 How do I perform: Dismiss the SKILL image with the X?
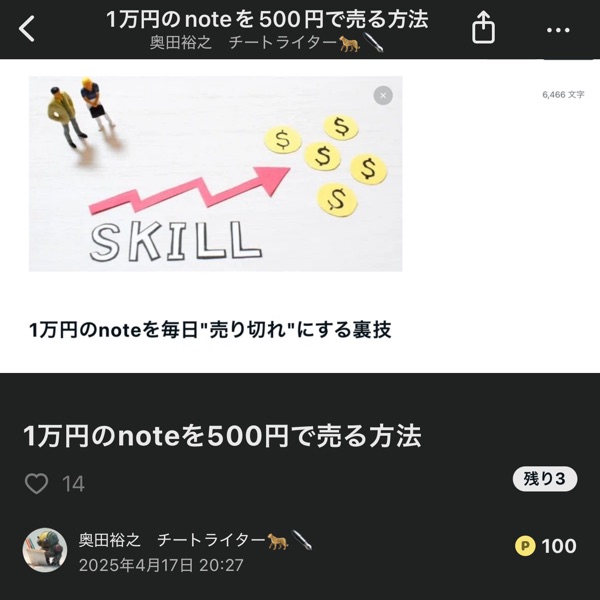(x=382, y=96)
